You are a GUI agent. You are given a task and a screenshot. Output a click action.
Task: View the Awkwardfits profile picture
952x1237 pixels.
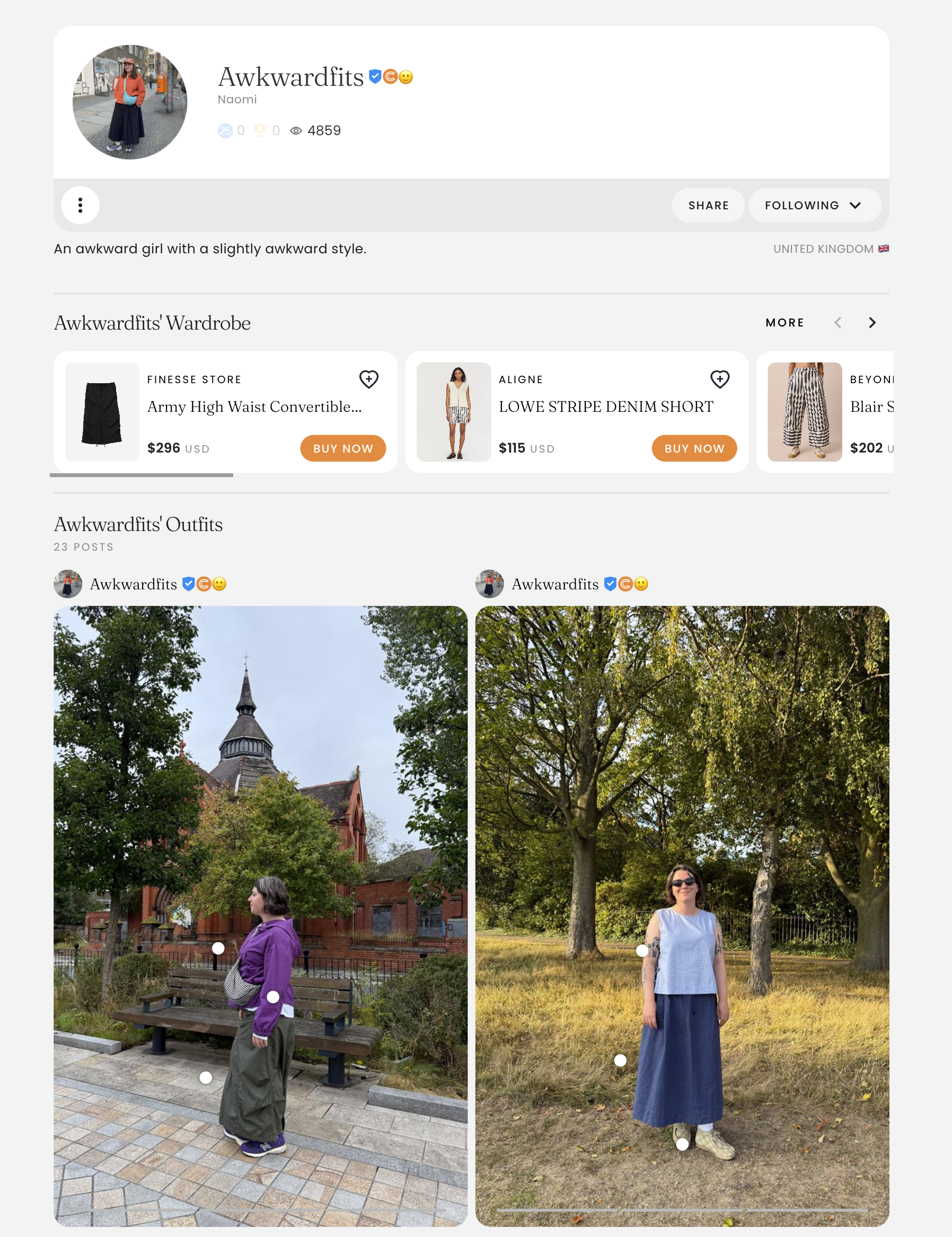(x=130, y=102)
